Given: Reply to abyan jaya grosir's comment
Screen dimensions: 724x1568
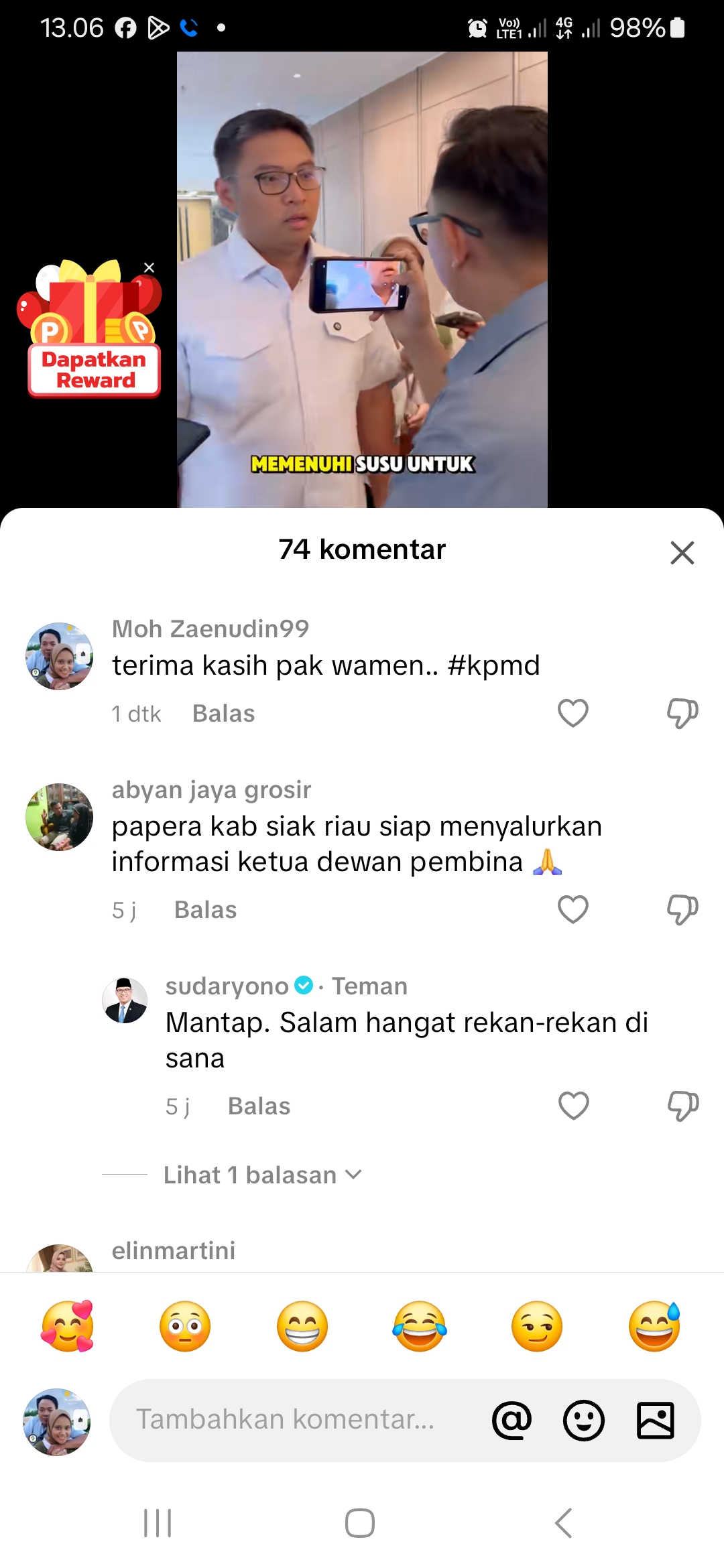Looking at the screenshot, I should pos(205,910).
